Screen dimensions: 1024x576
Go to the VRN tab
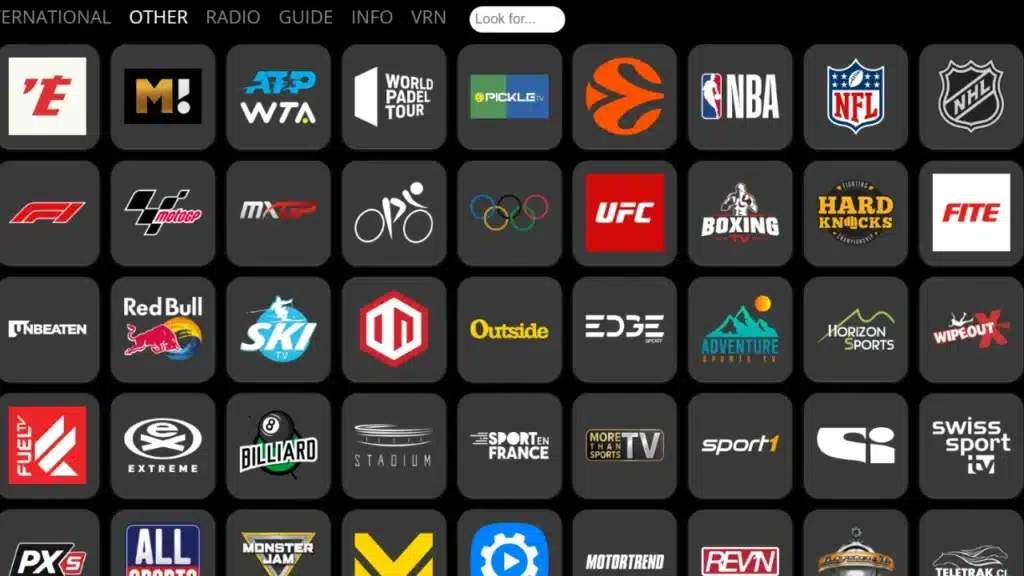pyautogui.click(x=428, y=18)
